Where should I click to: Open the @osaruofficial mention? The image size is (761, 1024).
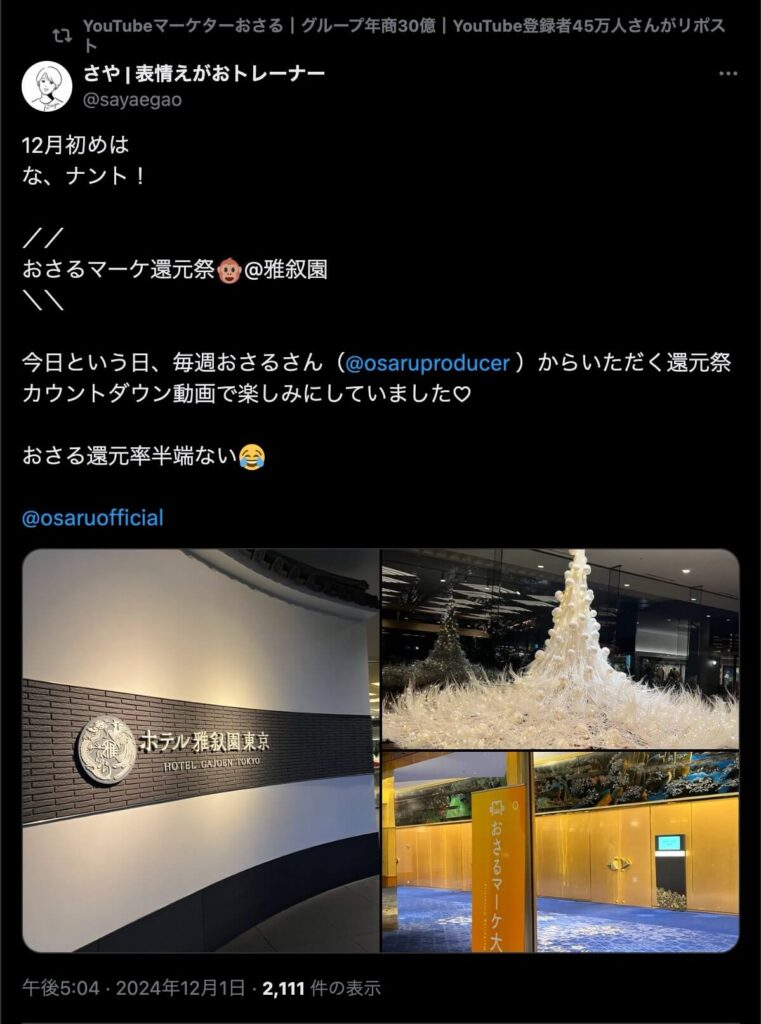92,518
